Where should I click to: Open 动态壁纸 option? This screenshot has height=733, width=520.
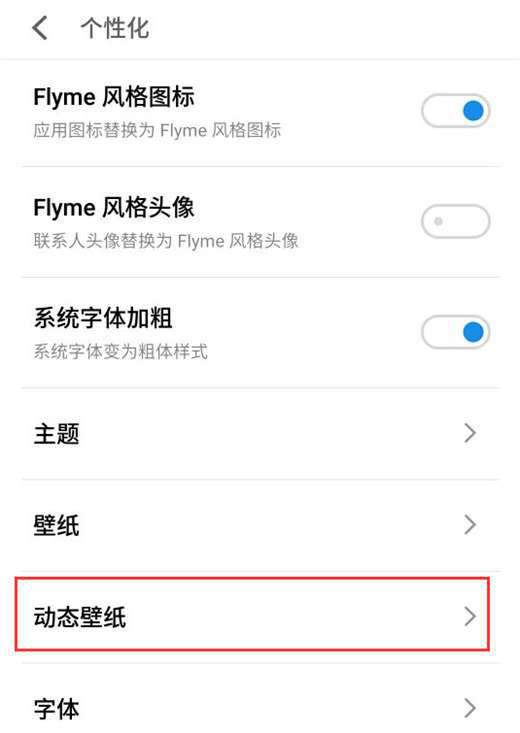click(x=253, y=614)
